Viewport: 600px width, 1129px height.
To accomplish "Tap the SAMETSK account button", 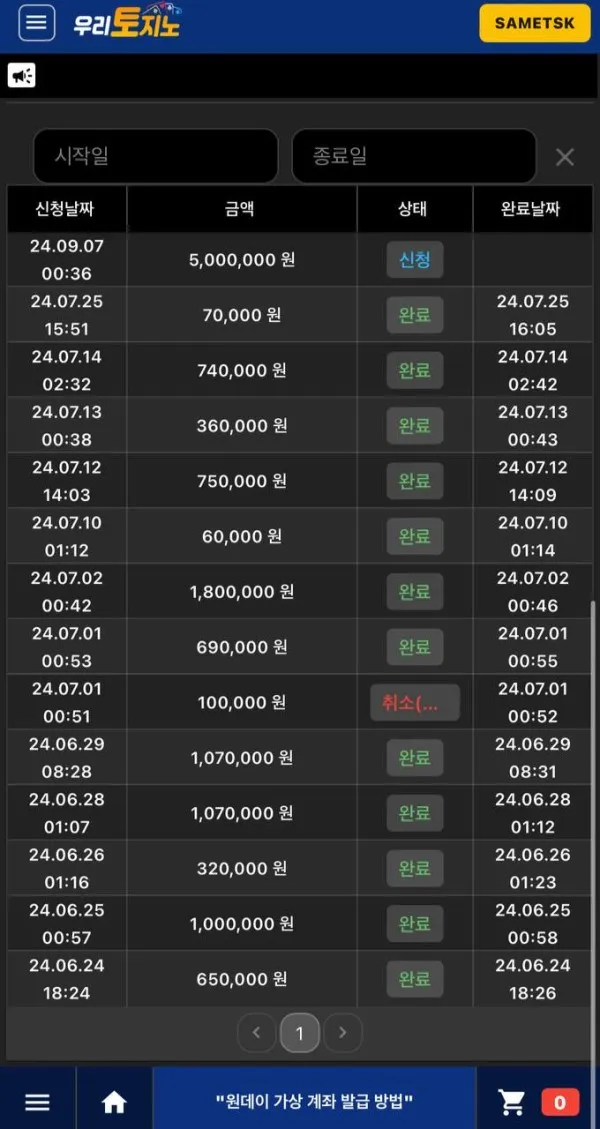I will (534, 23).
